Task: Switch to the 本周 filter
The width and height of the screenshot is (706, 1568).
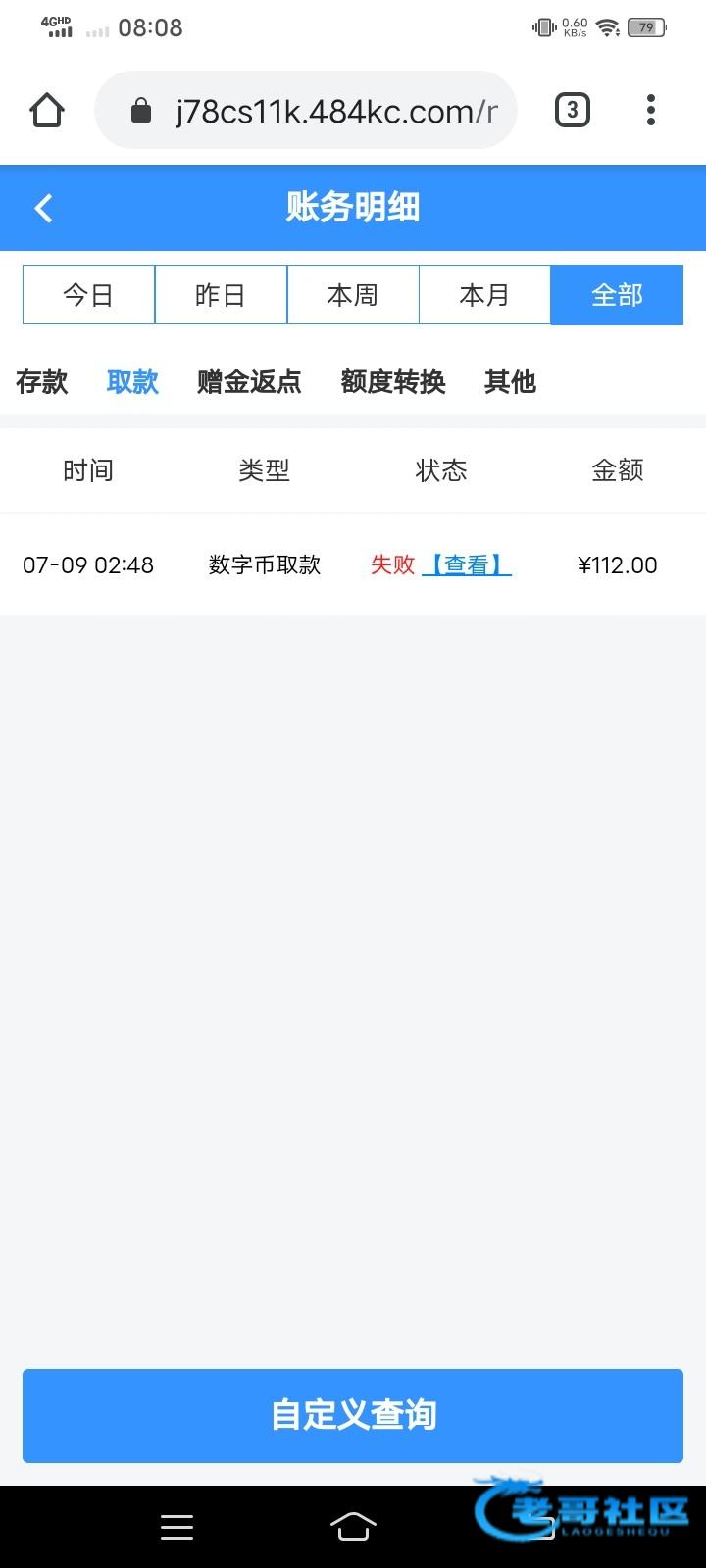Action: [x=353, y=294]
